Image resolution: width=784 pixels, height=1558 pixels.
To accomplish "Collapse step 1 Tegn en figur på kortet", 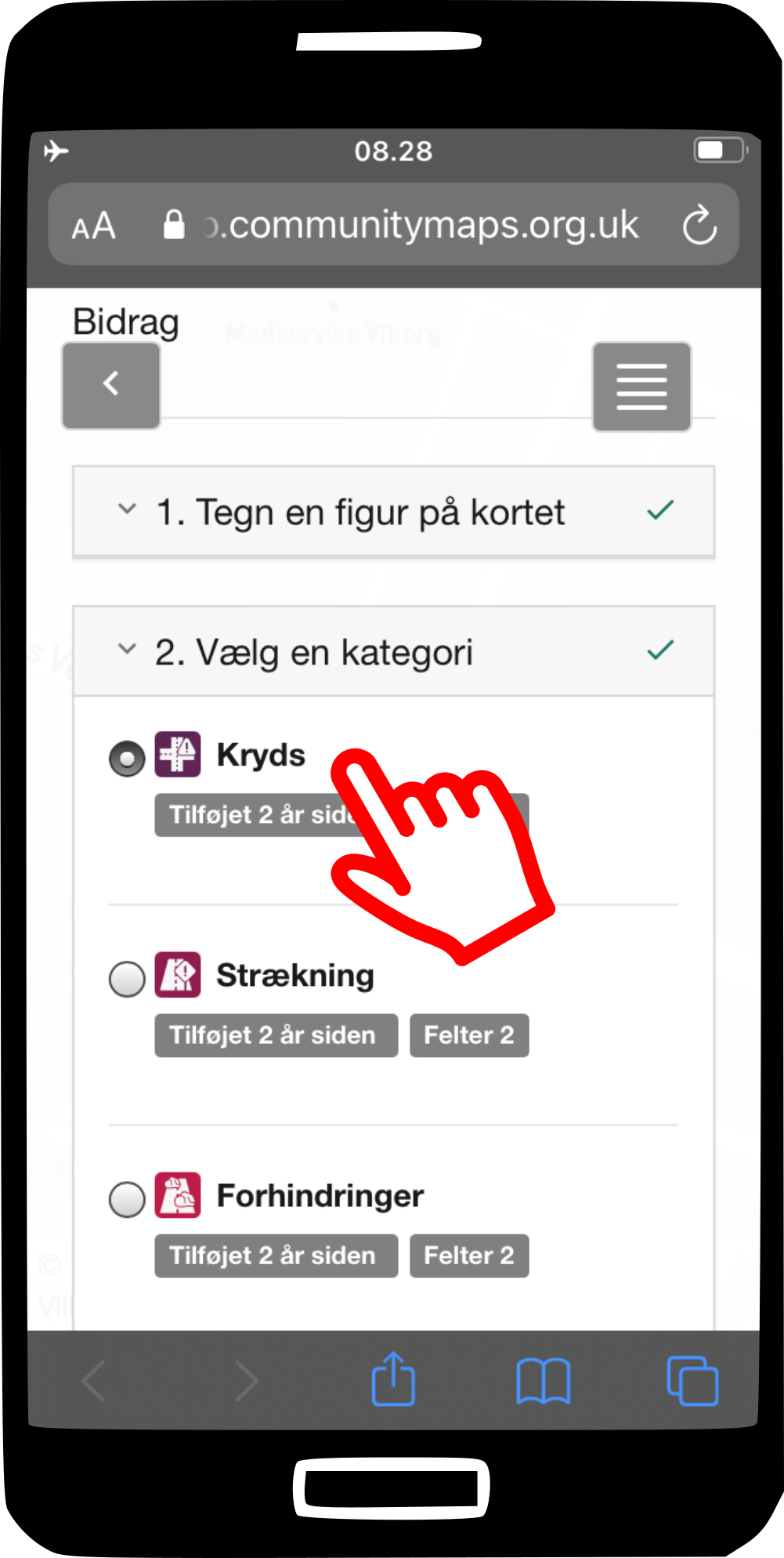I will pyautogui.click(x=128, y=509).
